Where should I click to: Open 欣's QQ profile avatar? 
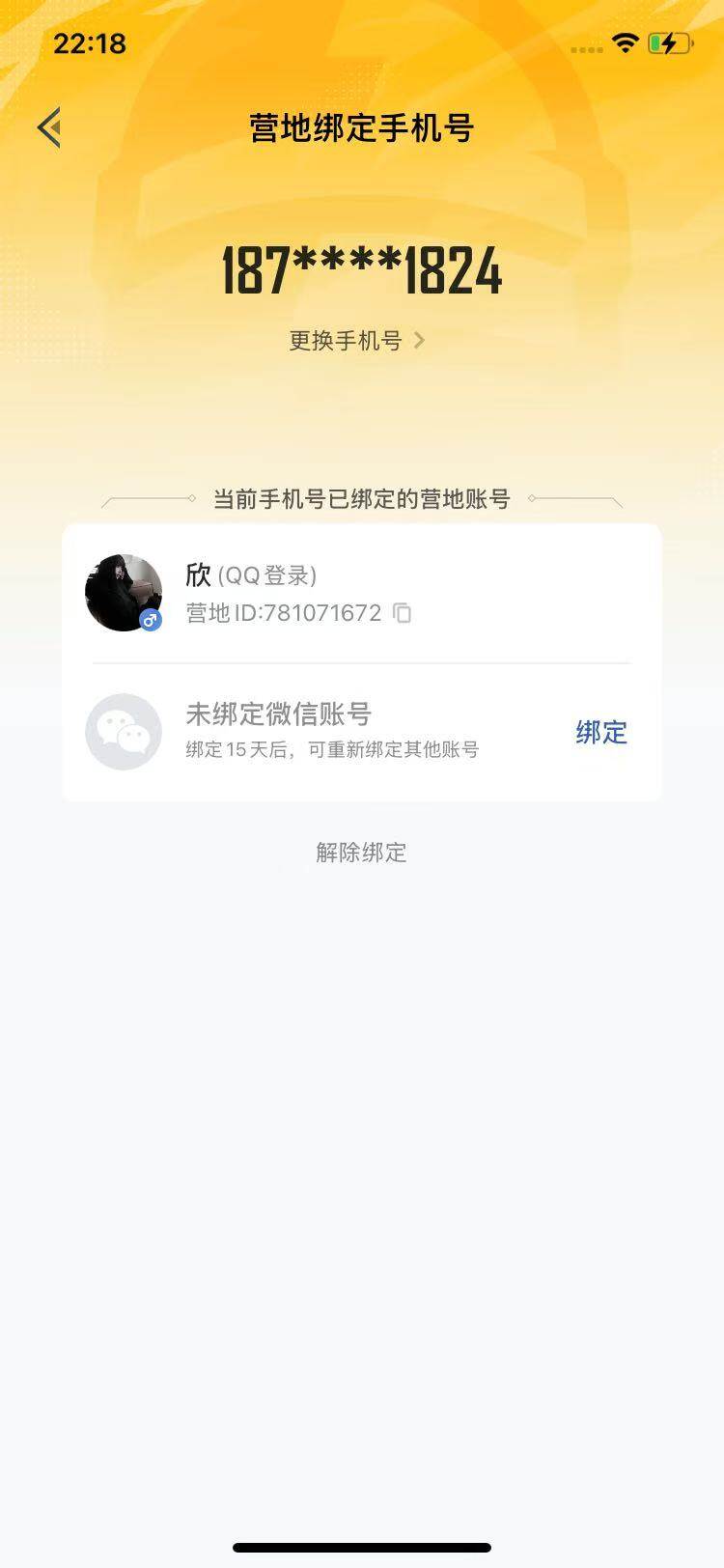tap(124, 591)
